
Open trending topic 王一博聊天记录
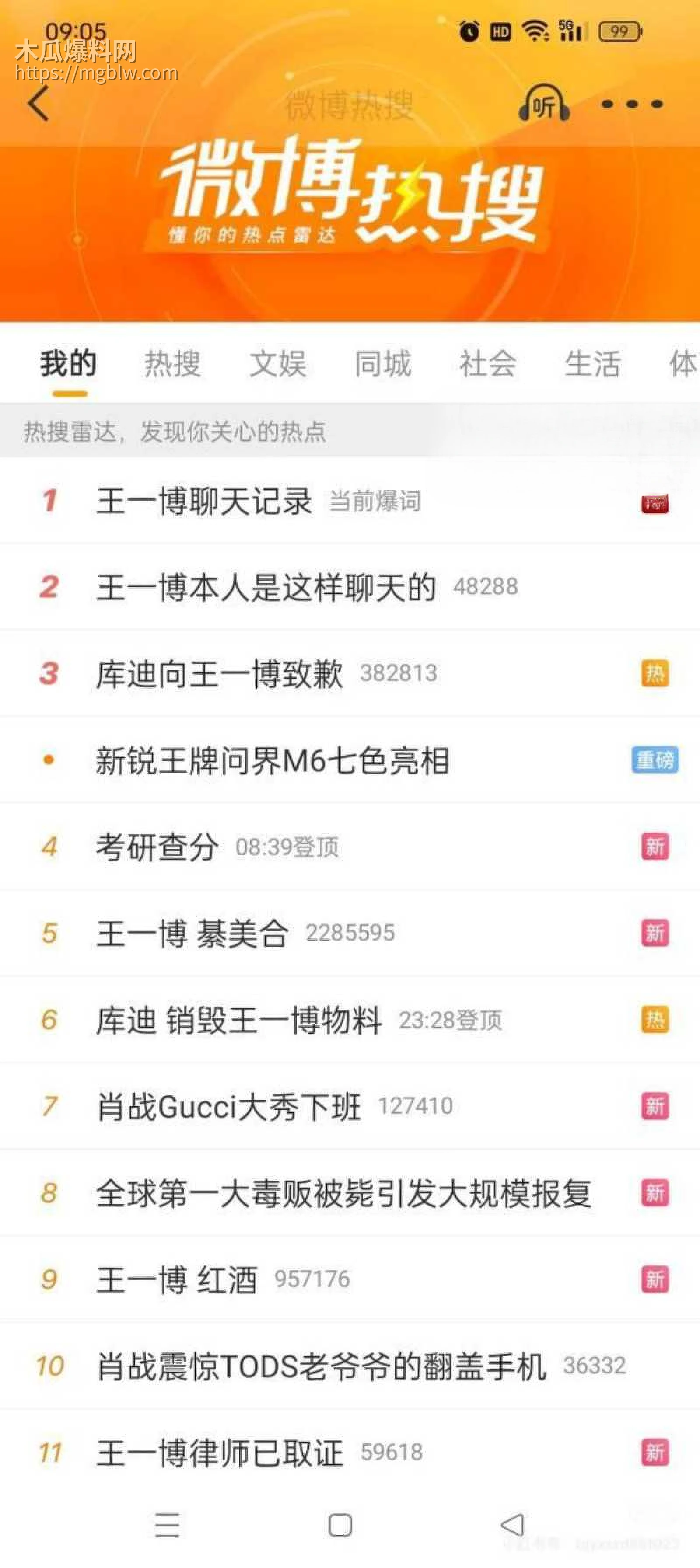point(207,501)
